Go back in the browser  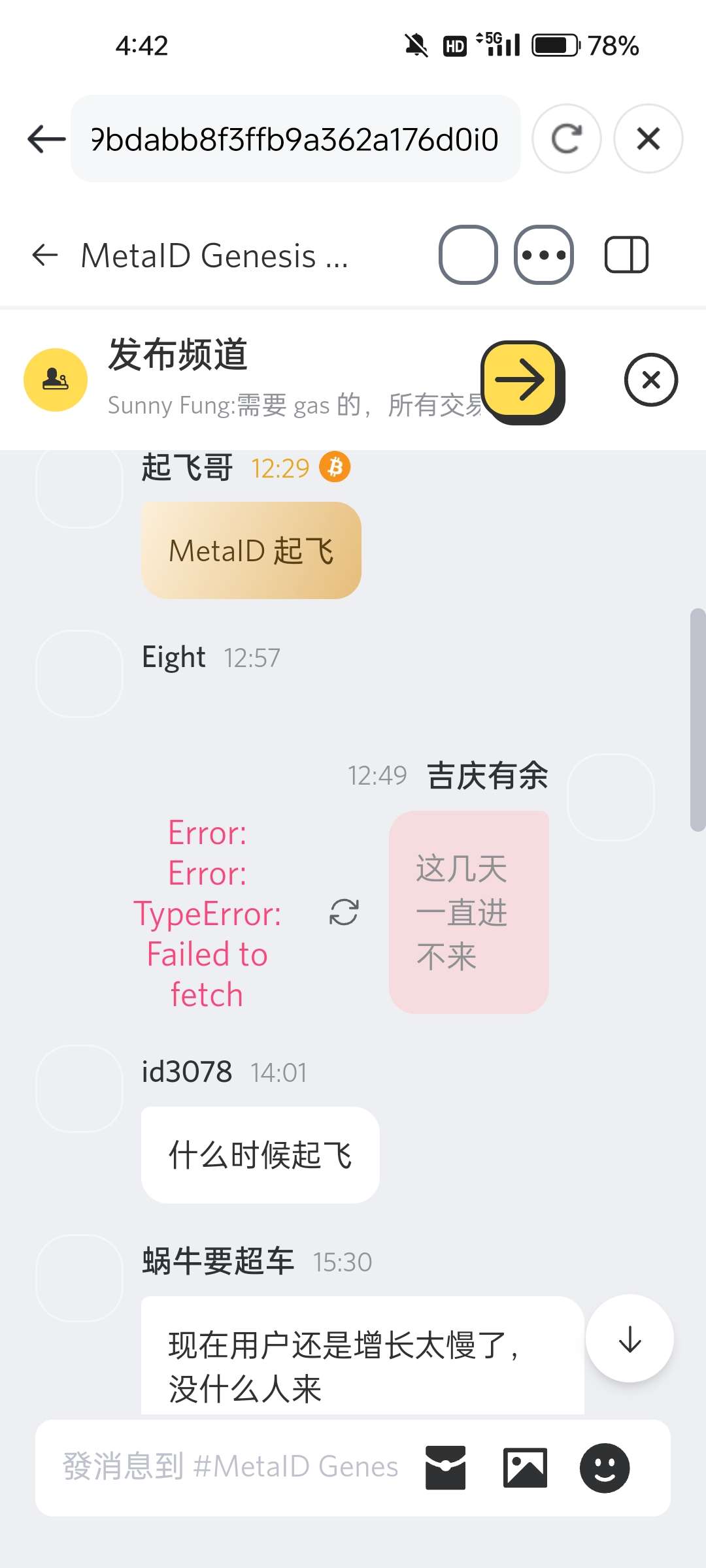click(x=46, y=139)
